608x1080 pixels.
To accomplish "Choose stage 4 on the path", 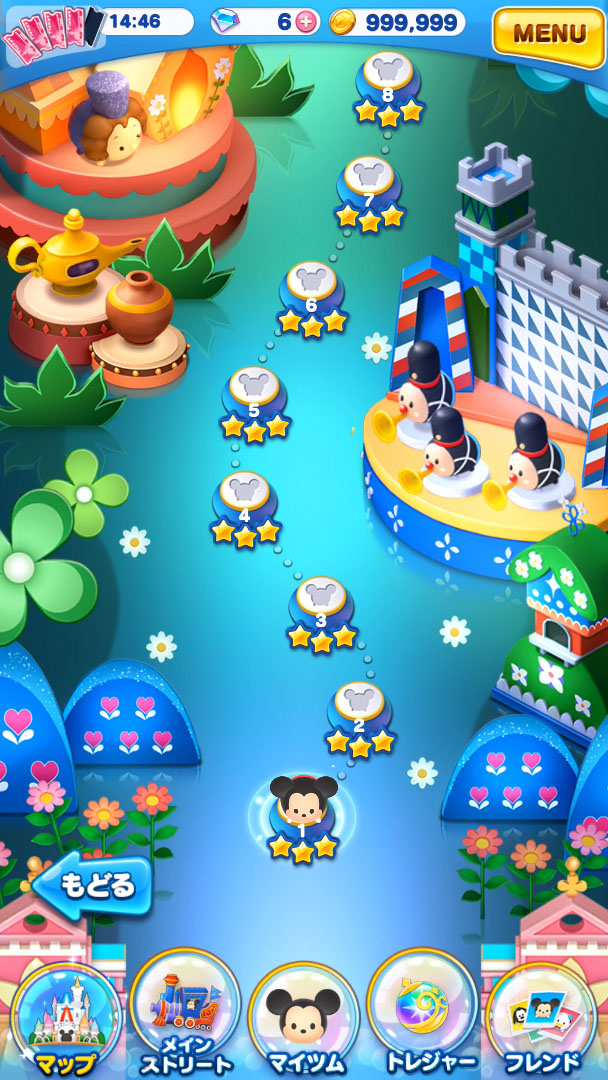I will (x=245, y=502).
